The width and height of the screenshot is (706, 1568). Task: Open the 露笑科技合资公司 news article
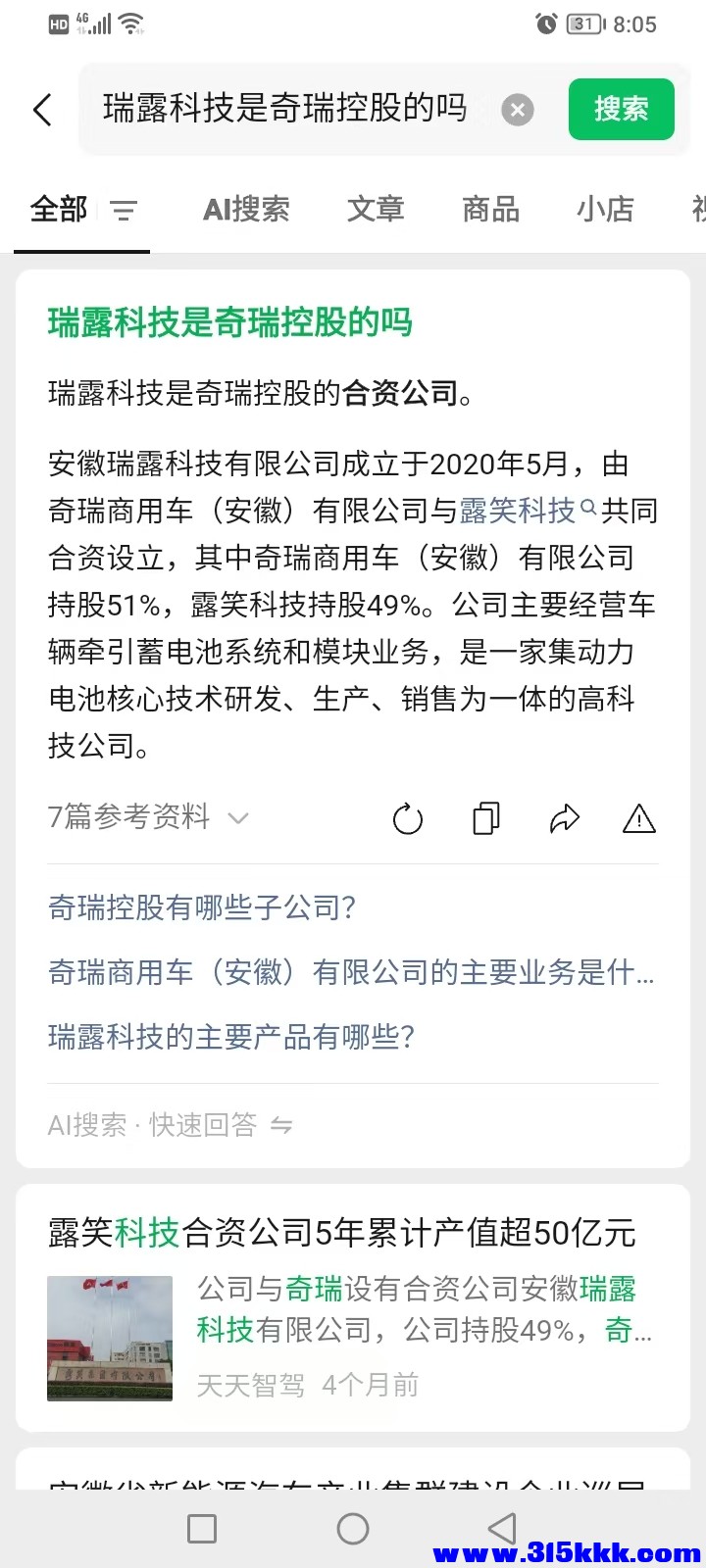(341, 1233)
